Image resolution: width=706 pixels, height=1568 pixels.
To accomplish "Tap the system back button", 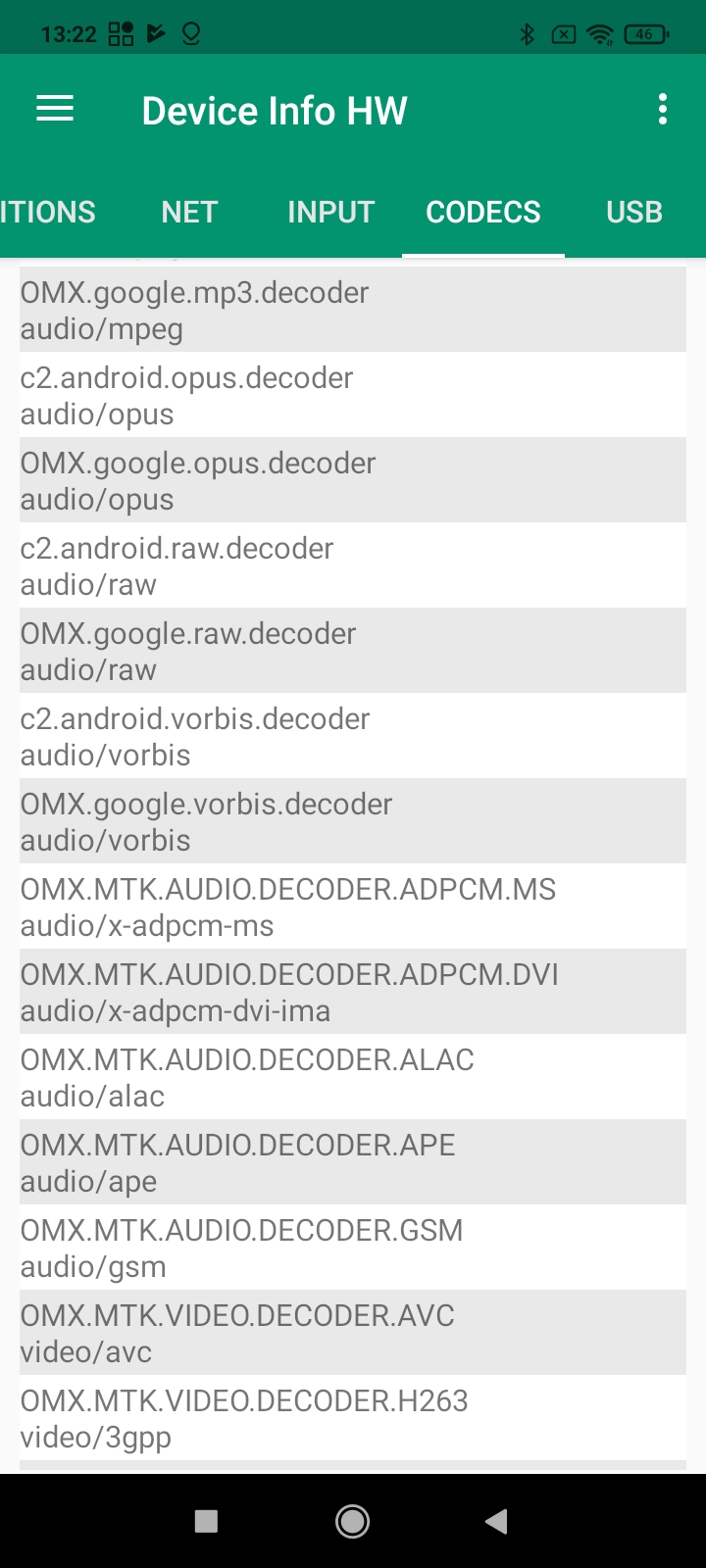I will coord(497,1520).
